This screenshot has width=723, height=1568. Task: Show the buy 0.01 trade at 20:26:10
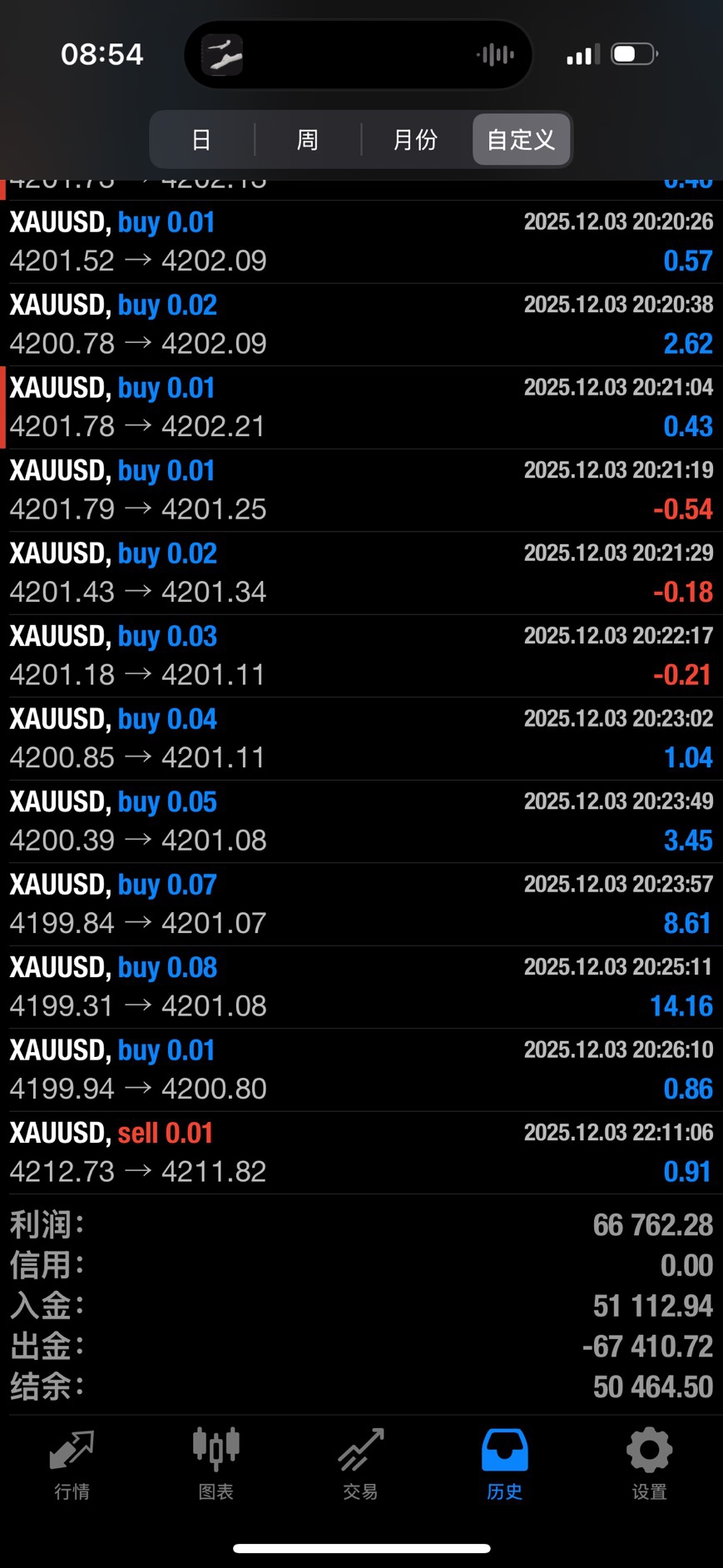tap(361, 1069)
